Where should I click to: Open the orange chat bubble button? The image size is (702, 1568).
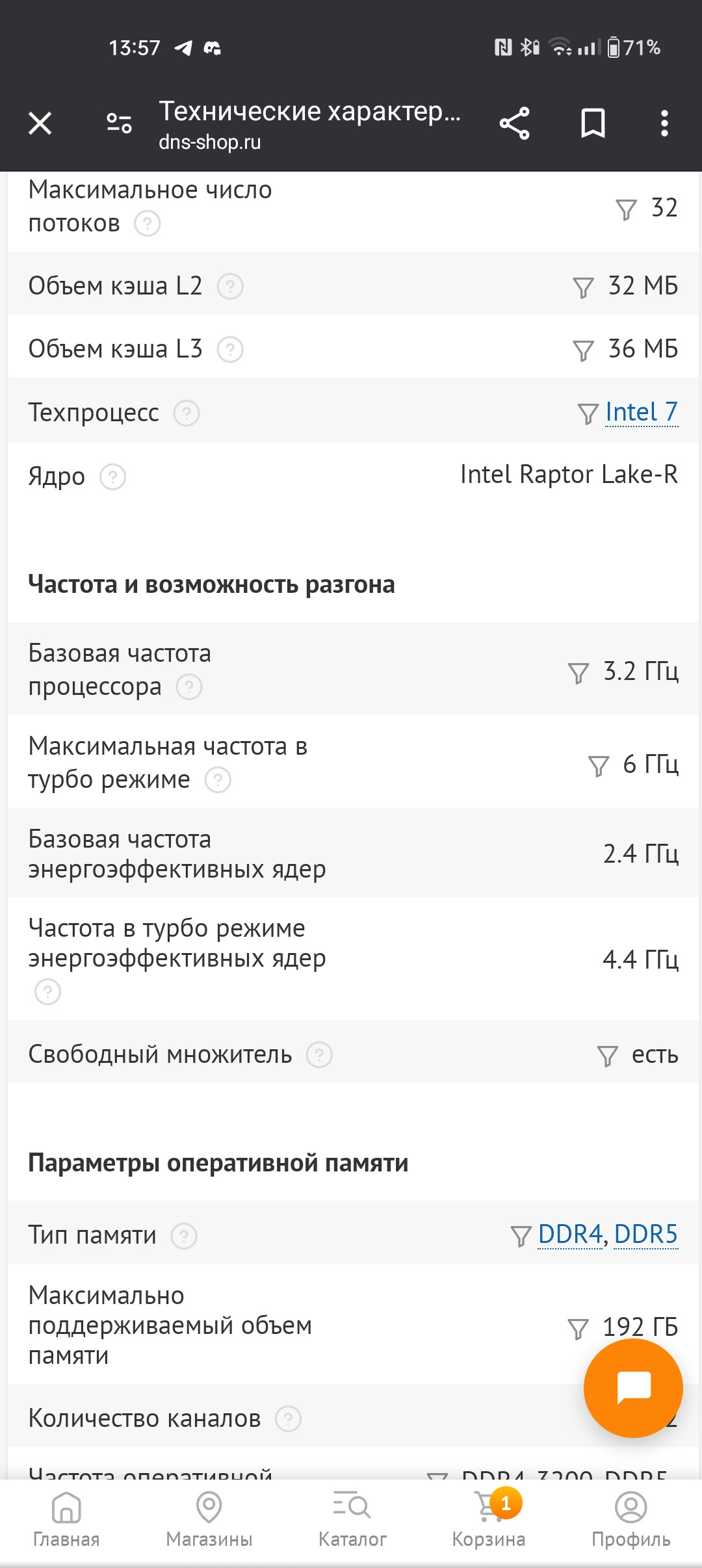(x=633, y=1387)
